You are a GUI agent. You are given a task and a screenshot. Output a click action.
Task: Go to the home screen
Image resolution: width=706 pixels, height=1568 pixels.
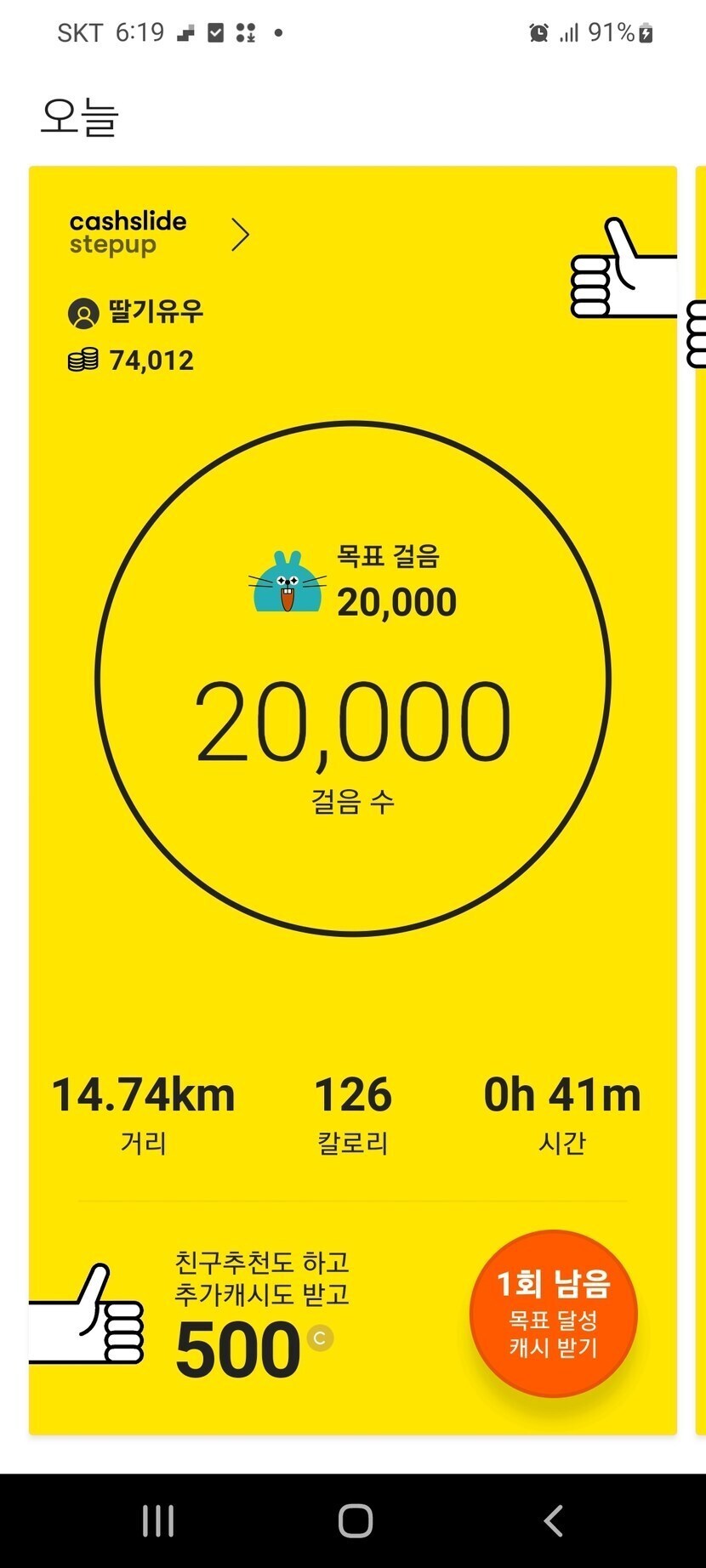click(x=355, y=1520)
